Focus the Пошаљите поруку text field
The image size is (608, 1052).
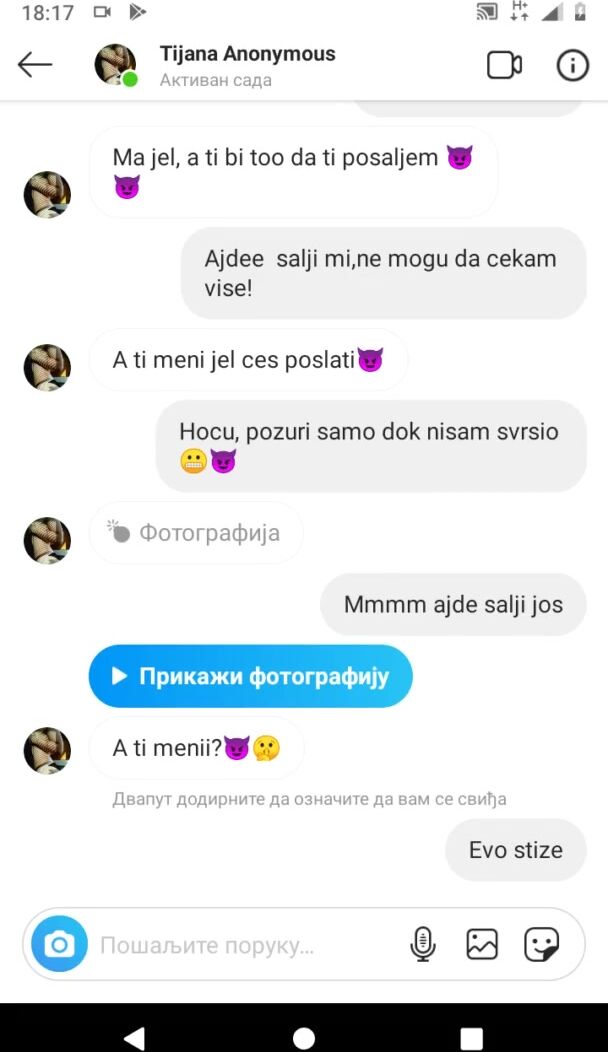248,945
